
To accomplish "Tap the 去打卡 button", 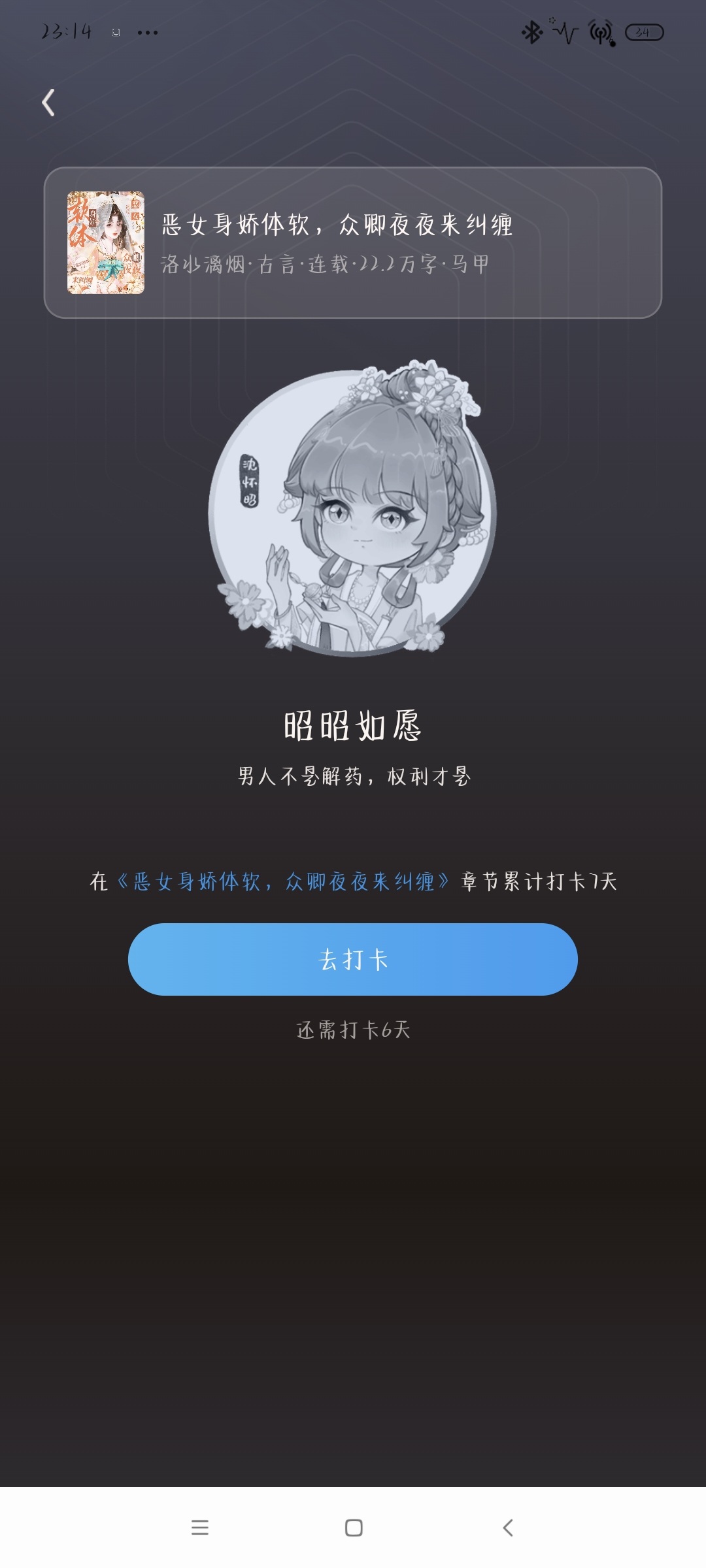I will pos(353,959).
